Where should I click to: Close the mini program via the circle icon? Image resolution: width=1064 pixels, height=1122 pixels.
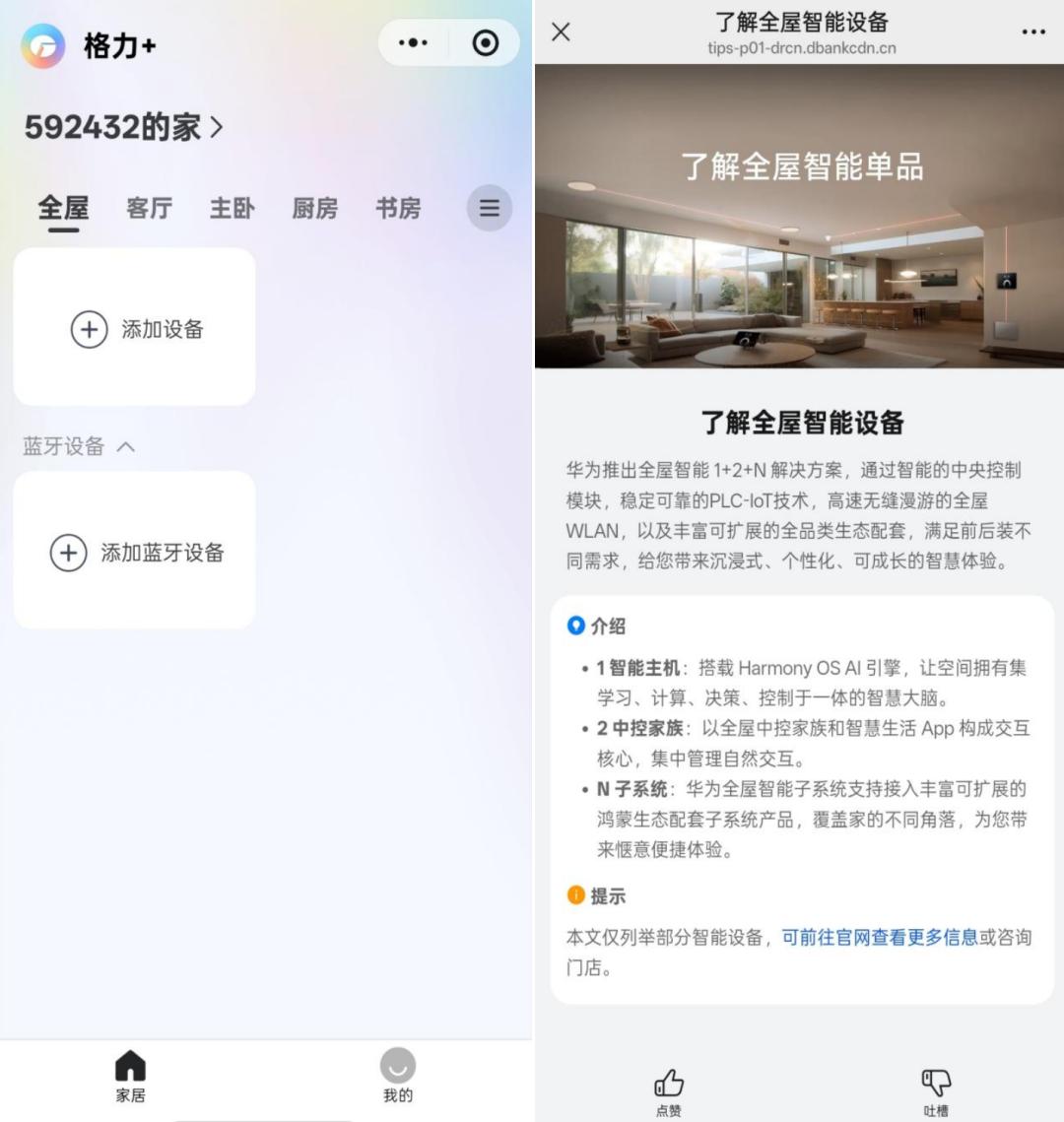pos(485,43)
